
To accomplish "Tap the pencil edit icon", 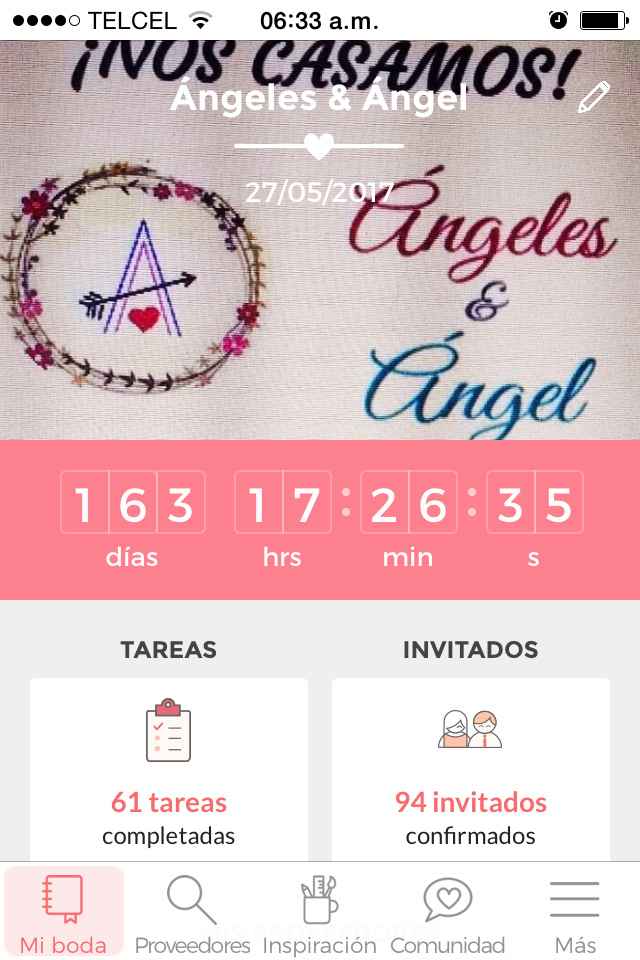I will pos(593,97).
